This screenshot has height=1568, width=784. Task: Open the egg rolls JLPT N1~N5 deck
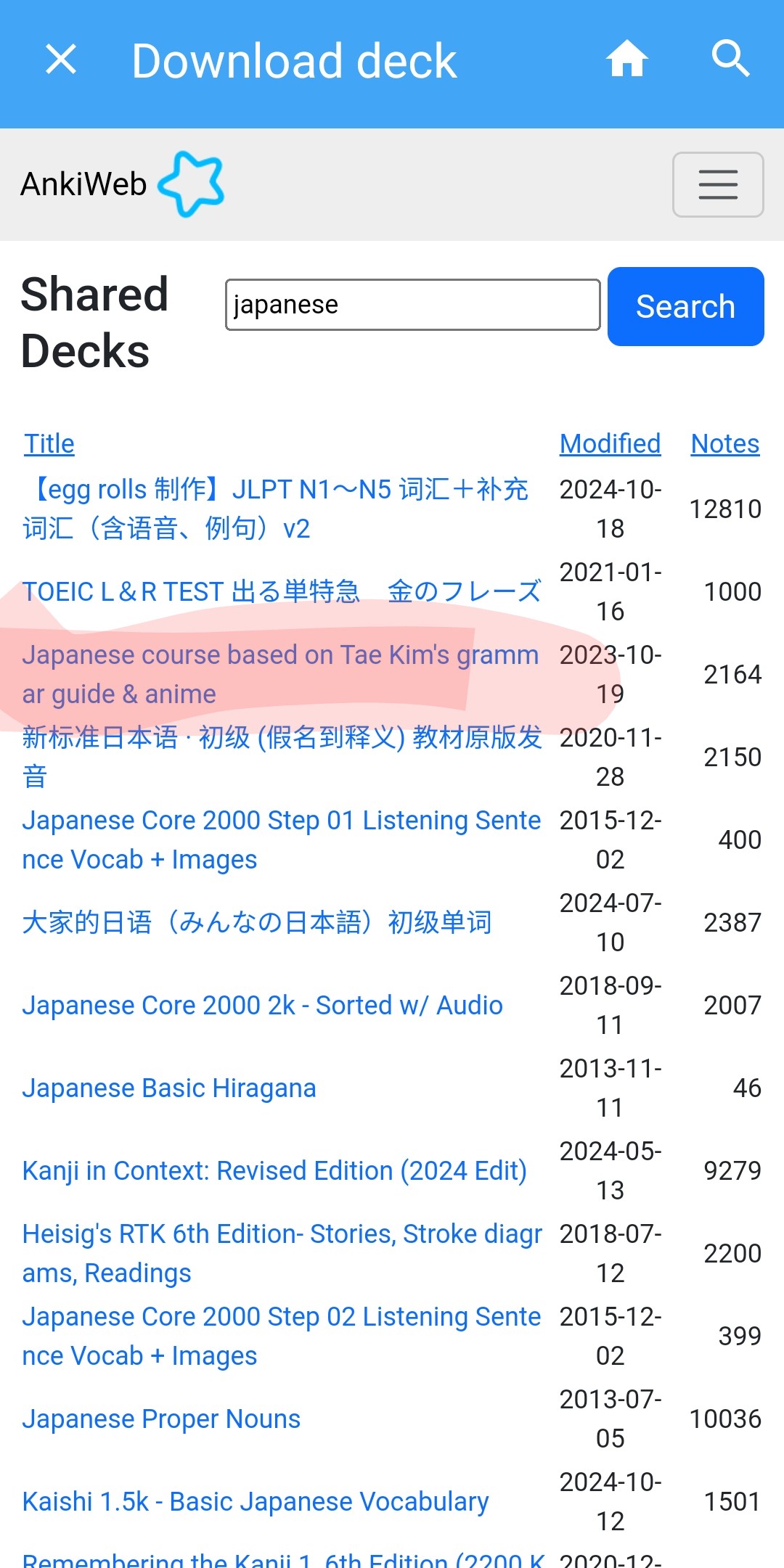276,509
